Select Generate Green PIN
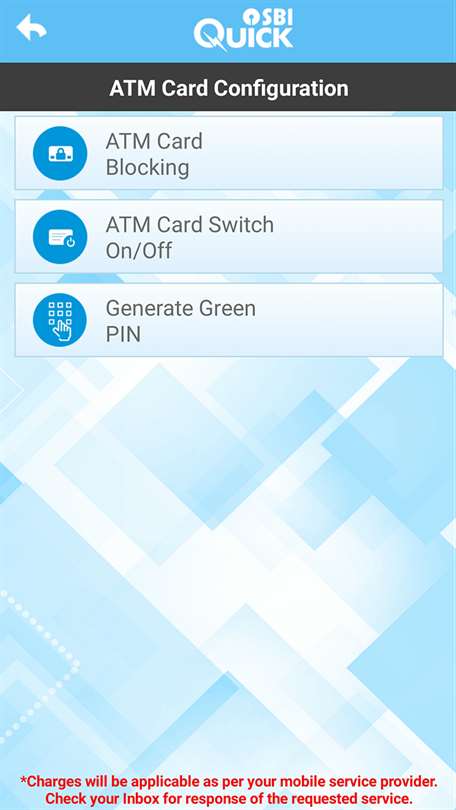 pos(229,320)
